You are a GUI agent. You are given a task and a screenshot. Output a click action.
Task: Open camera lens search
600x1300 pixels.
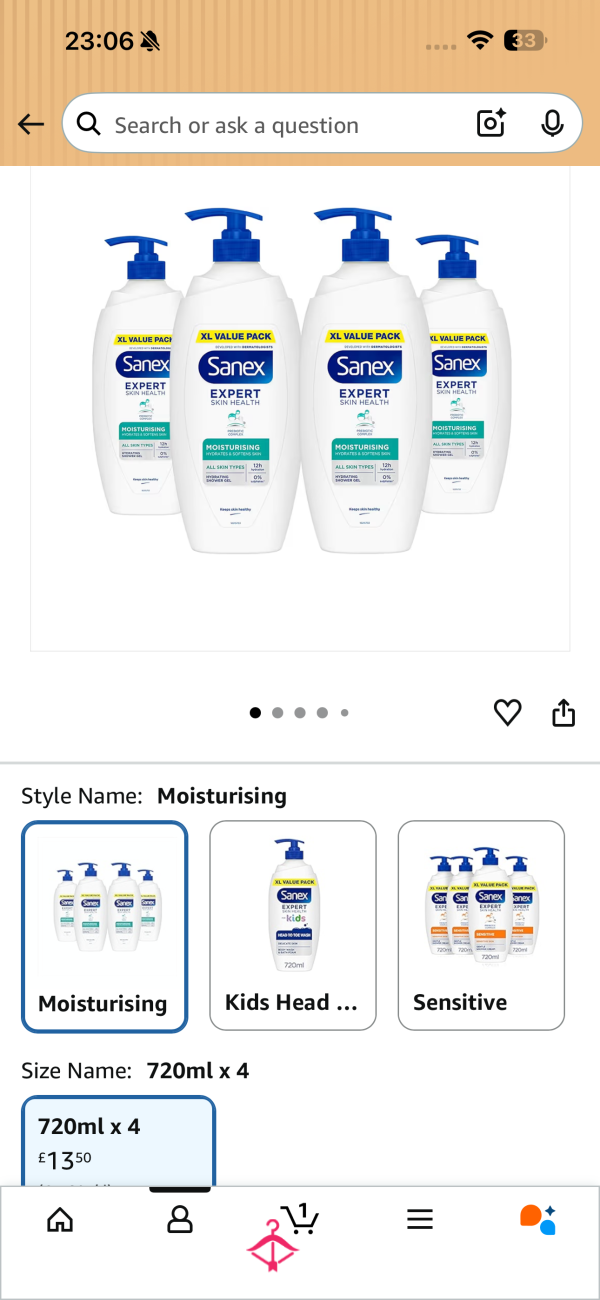491,124
